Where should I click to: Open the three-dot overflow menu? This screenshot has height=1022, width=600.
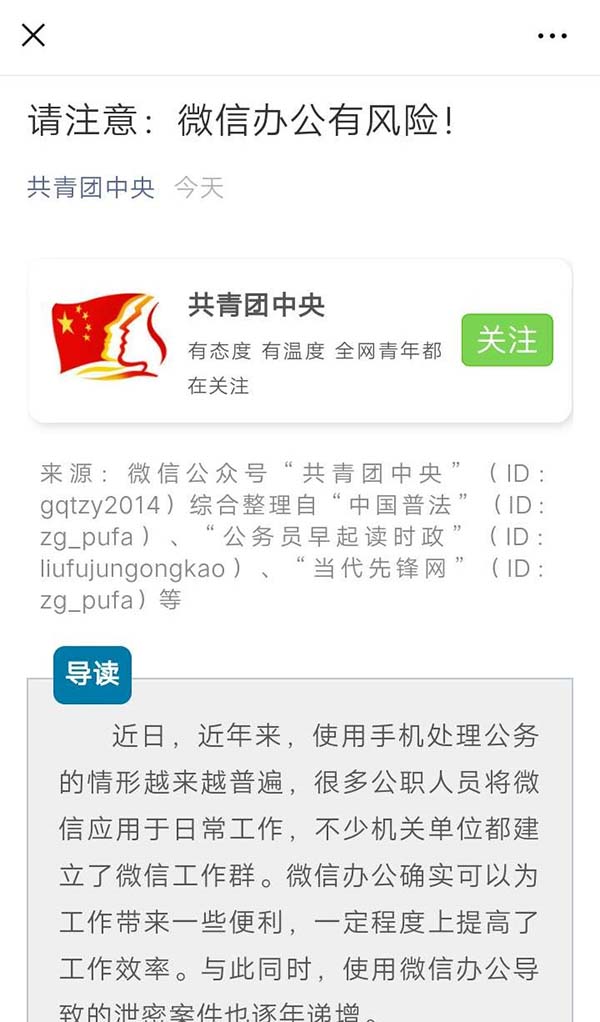552,36
